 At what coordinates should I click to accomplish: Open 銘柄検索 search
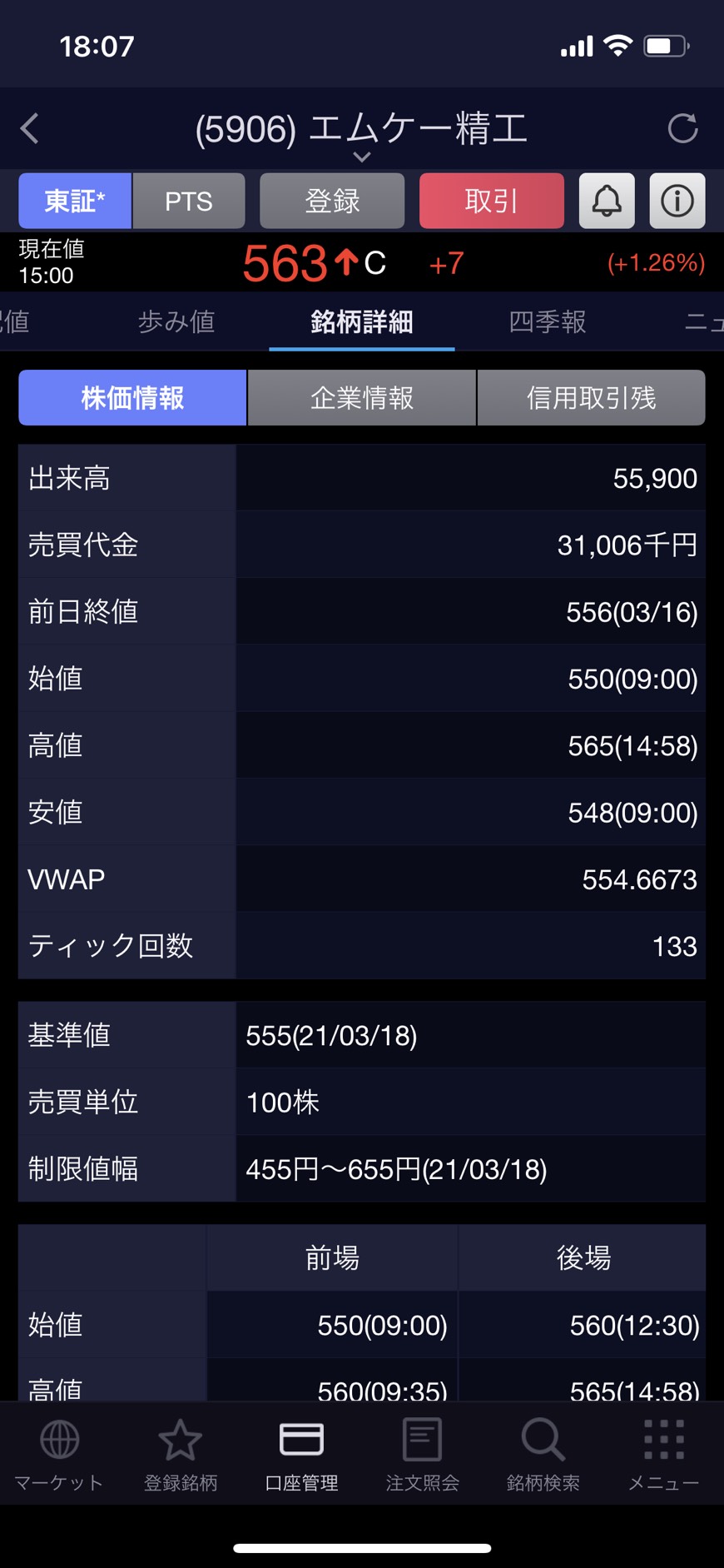coord(543,1455)
